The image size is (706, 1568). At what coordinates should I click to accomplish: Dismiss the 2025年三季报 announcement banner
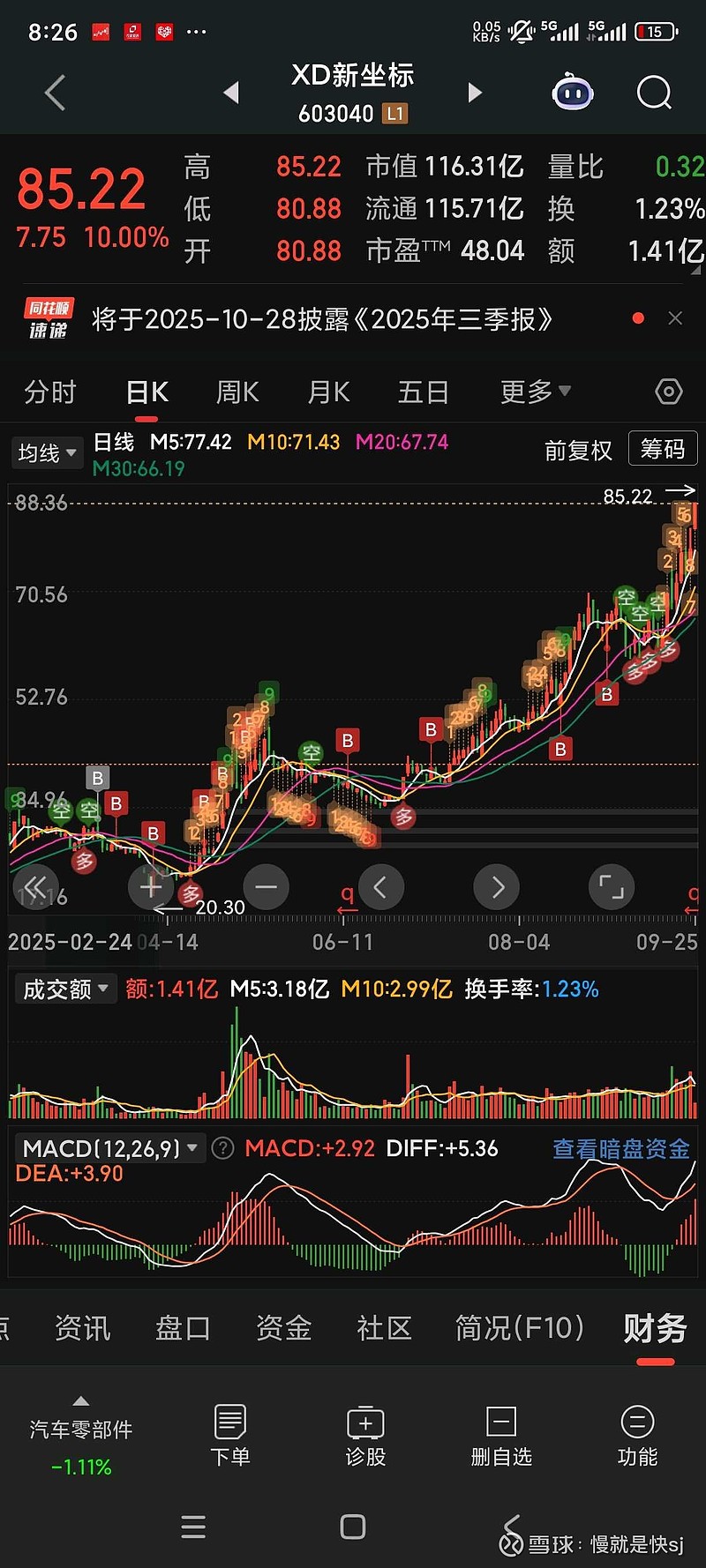point(675,318)
